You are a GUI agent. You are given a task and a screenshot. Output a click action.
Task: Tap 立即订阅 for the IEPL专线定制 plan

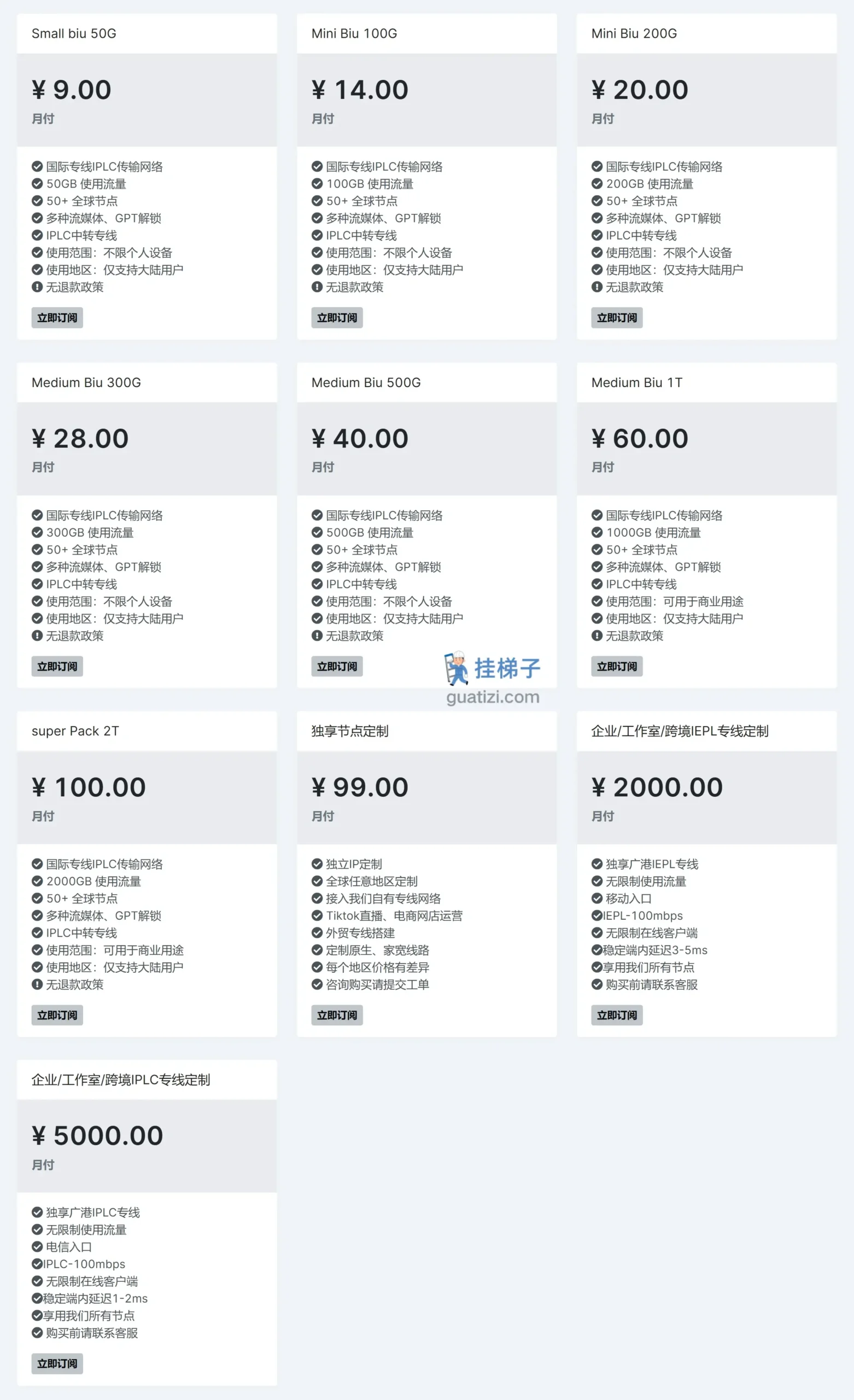coord(617,1016)
